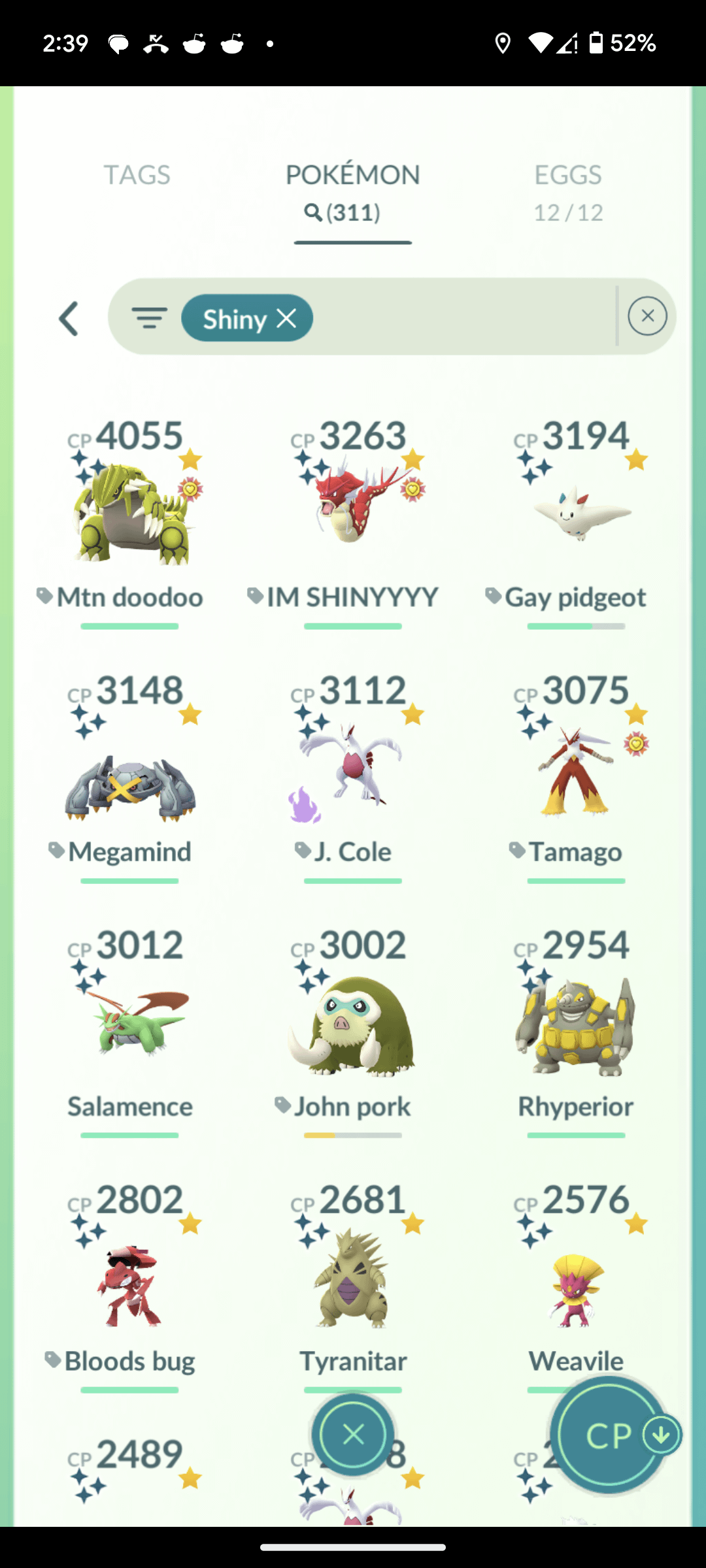The width and height of the screenshot is (706, 1568).
Task: Open Bloods bug CP 2802
Action: pos(129,1281)
